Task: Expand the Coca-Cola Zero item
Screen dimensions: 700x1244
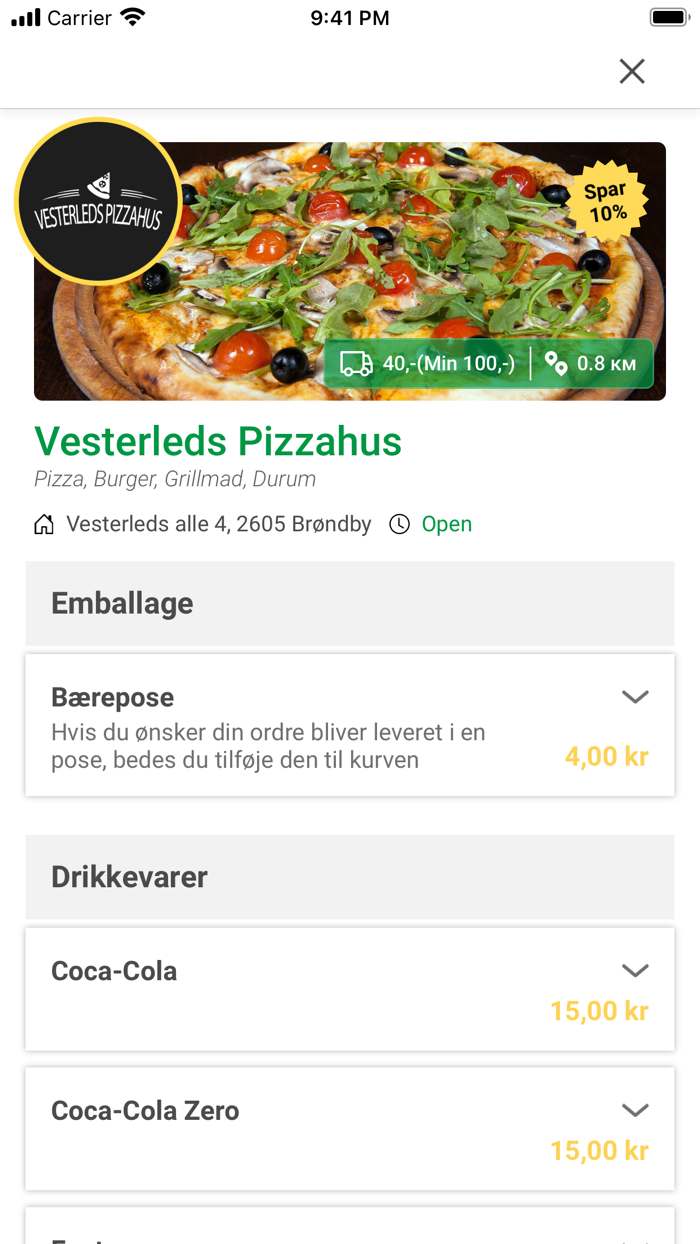Action: (635, 1110)
